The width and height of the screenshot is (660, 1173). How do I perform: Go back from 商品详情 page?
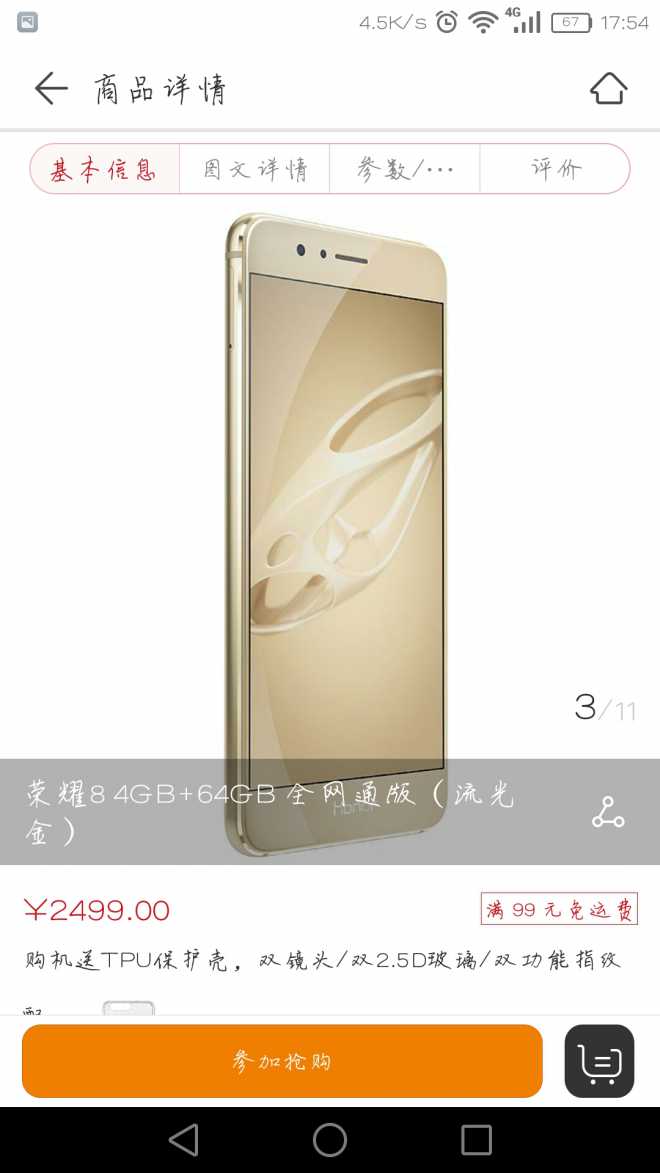click(51, 89)
